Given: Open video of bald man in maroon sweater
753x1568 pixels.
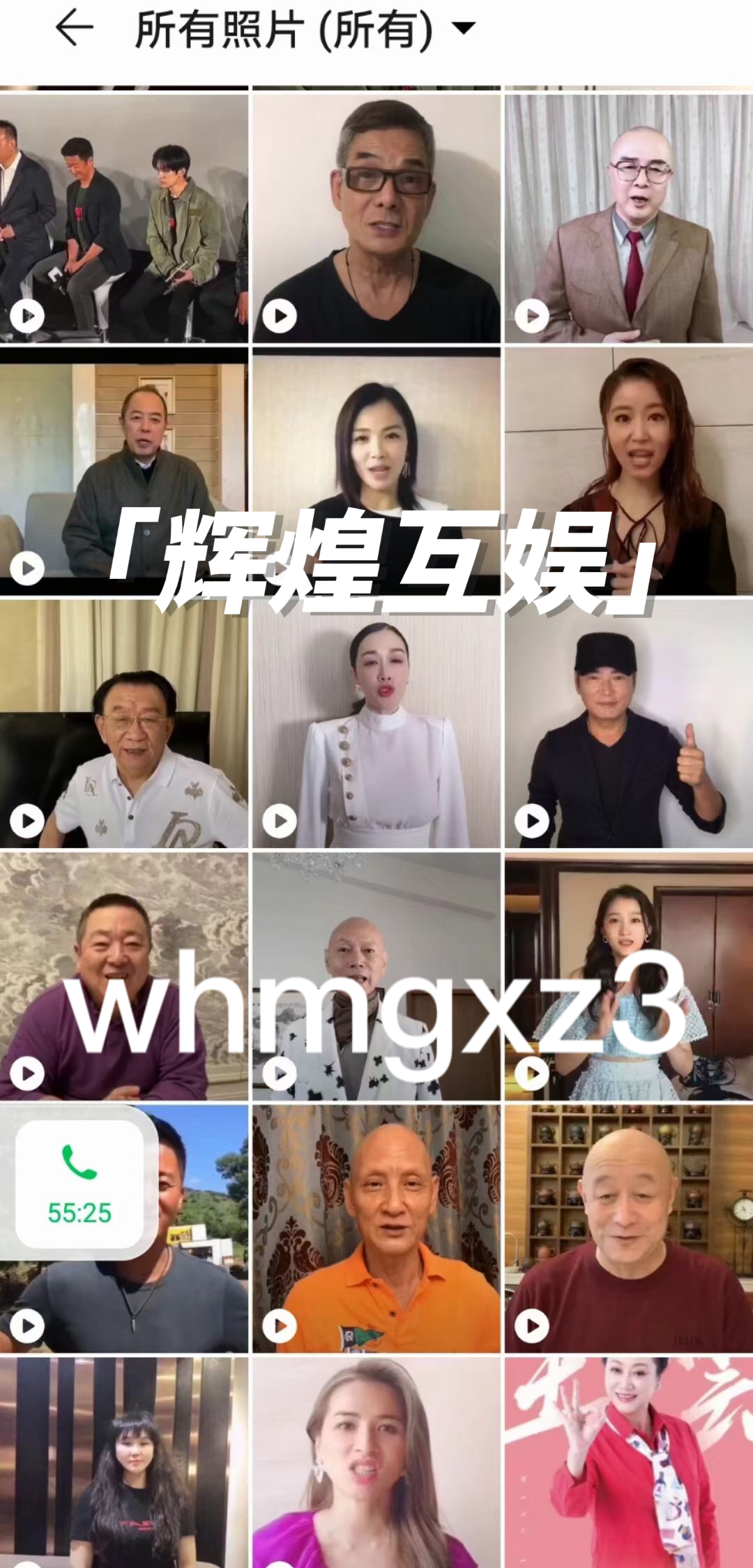Looking at the screenshot, I should click(x=628, y=1228).
